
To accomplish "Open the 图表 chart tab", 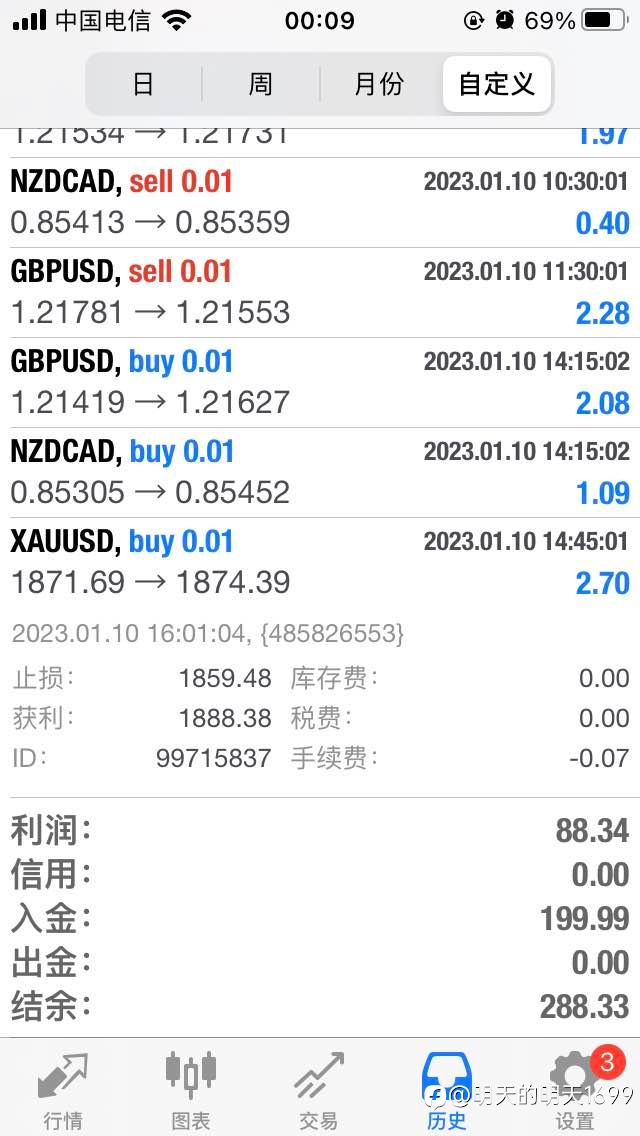I will [191, 1089].
